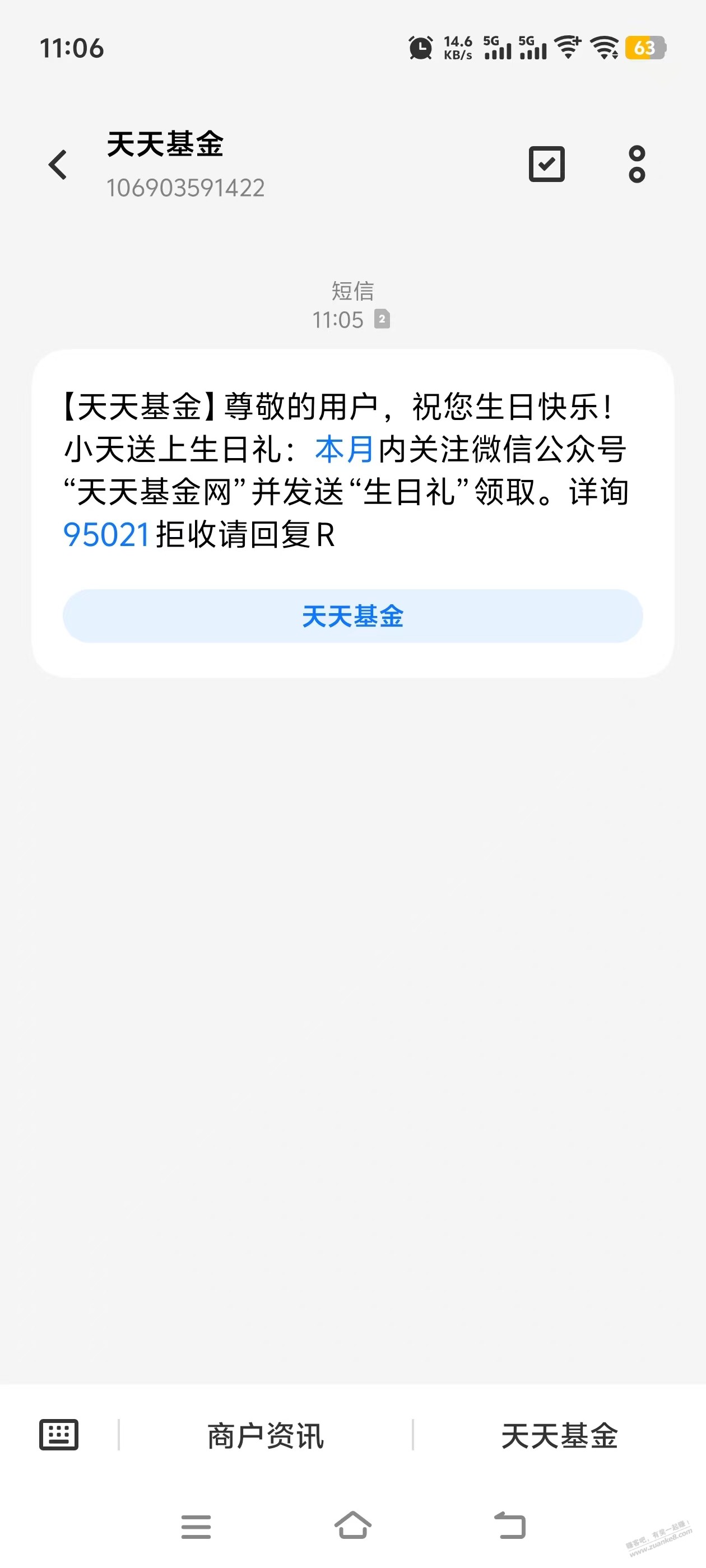Tap the 95021 phone number link
The height and width of the screenshot is (1568, 706).
[x=106, y=535]
